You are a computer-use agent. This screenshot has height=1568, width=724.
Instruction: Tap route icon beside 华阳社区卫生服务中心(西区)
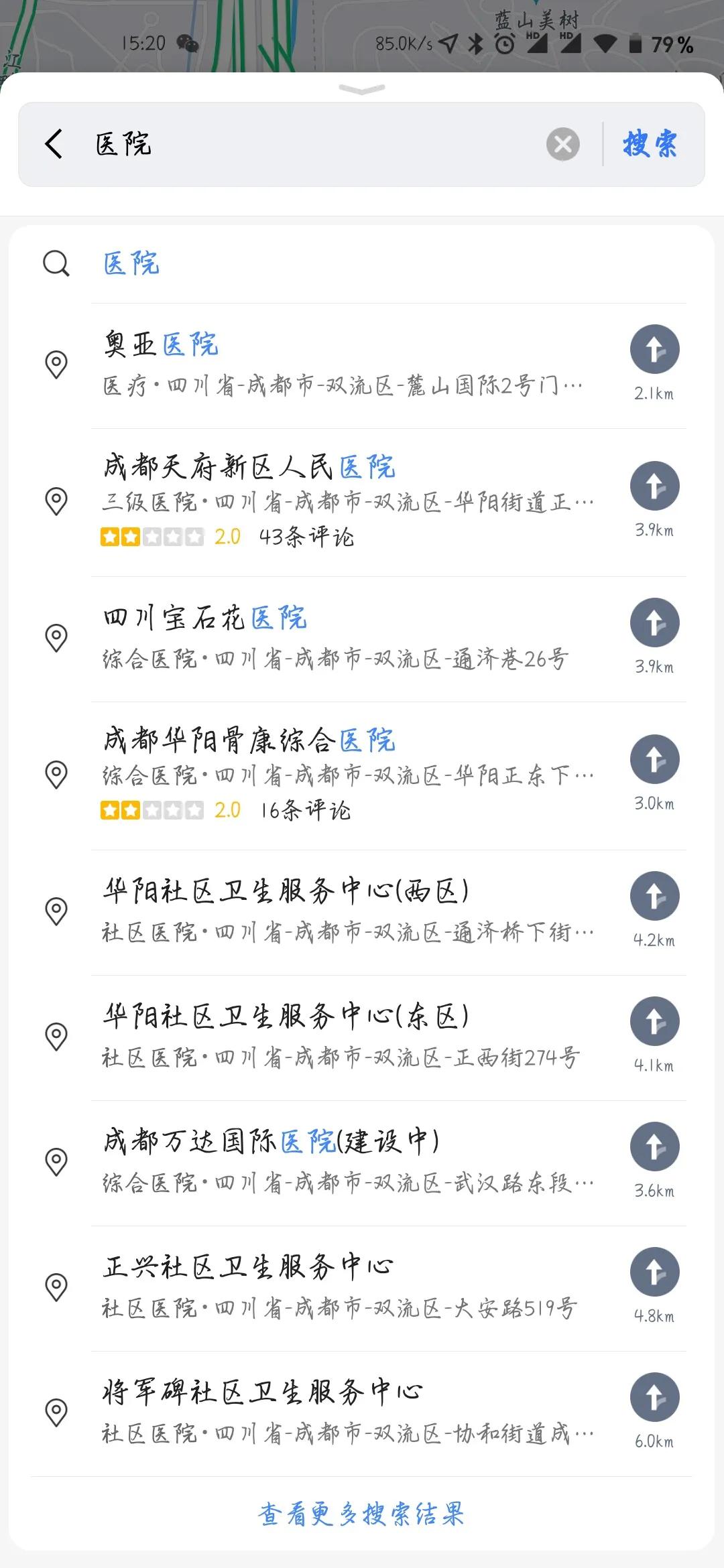pyautogui.click(x=655, y=895)
